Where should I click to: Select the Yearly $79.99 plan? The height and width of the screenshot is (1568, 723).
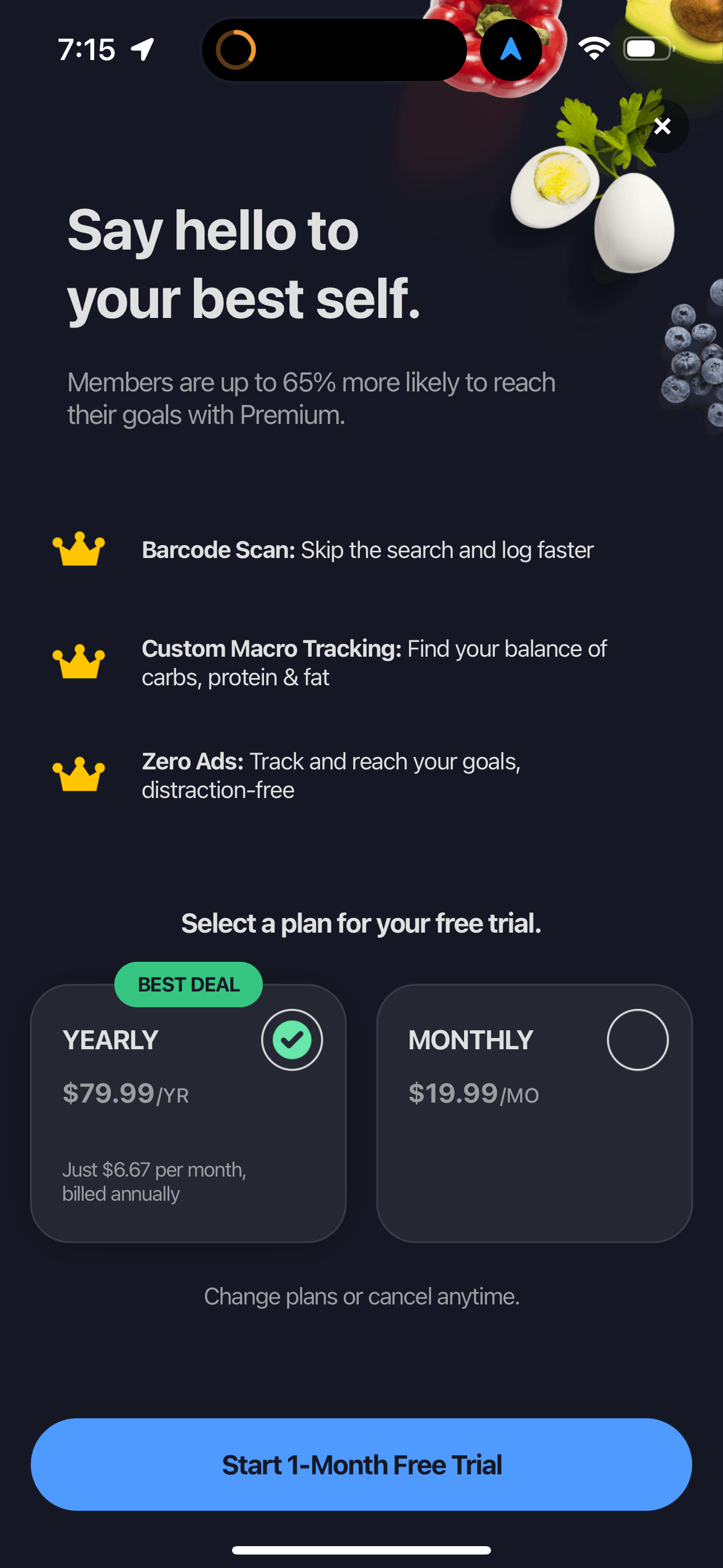[188, 1113]
